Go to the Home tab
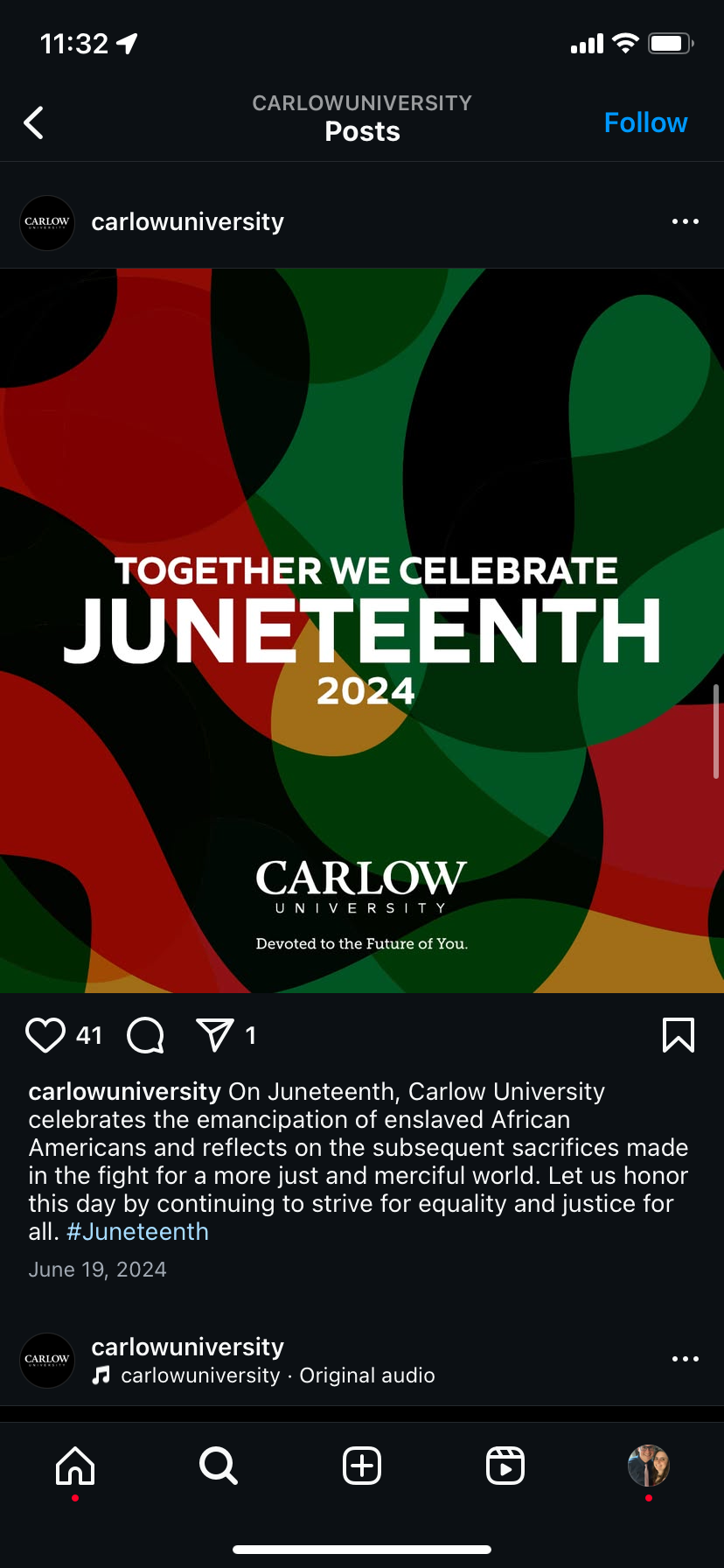 click(x=75, y=1466)
